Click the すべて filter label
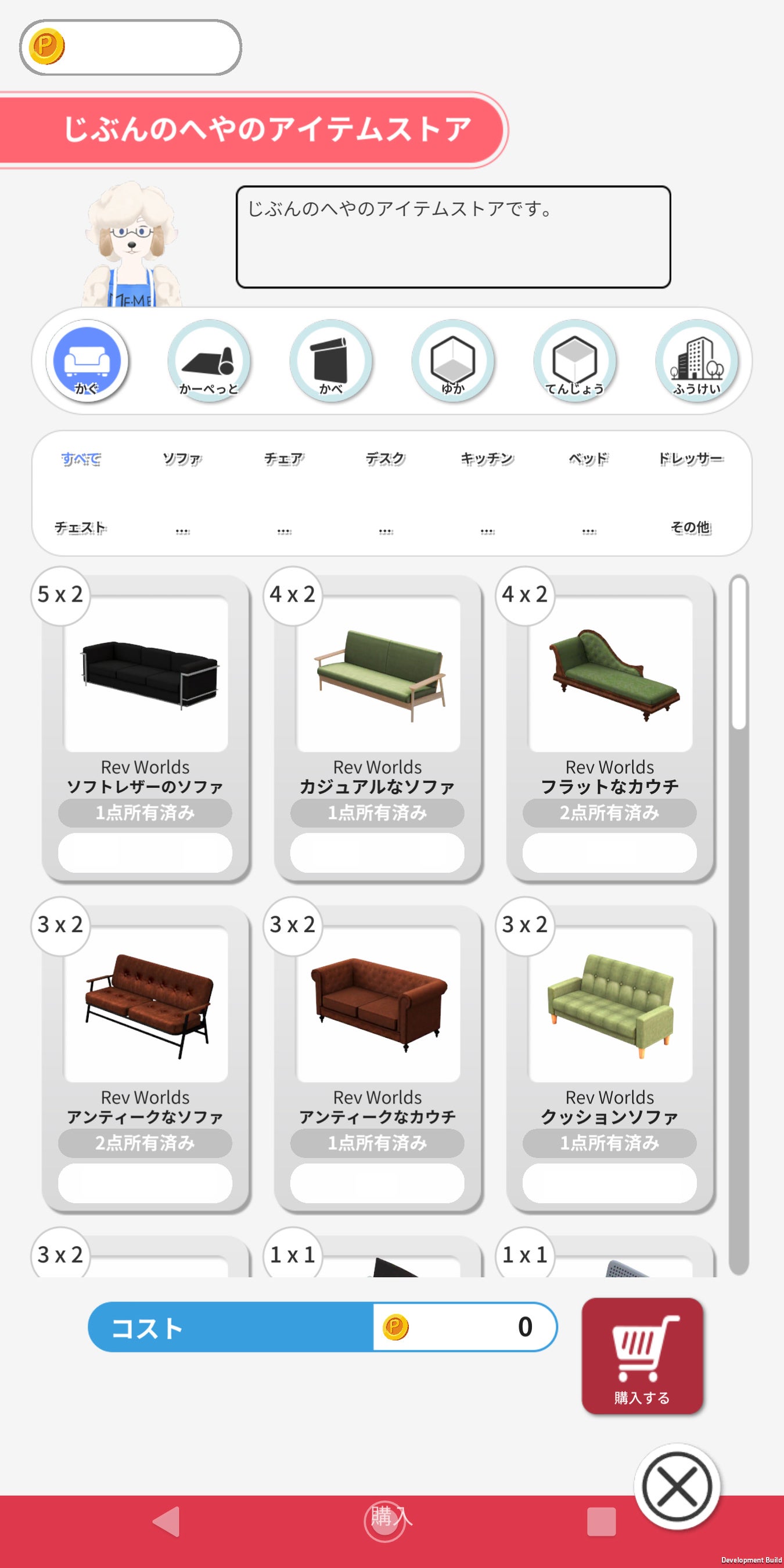 80,459
